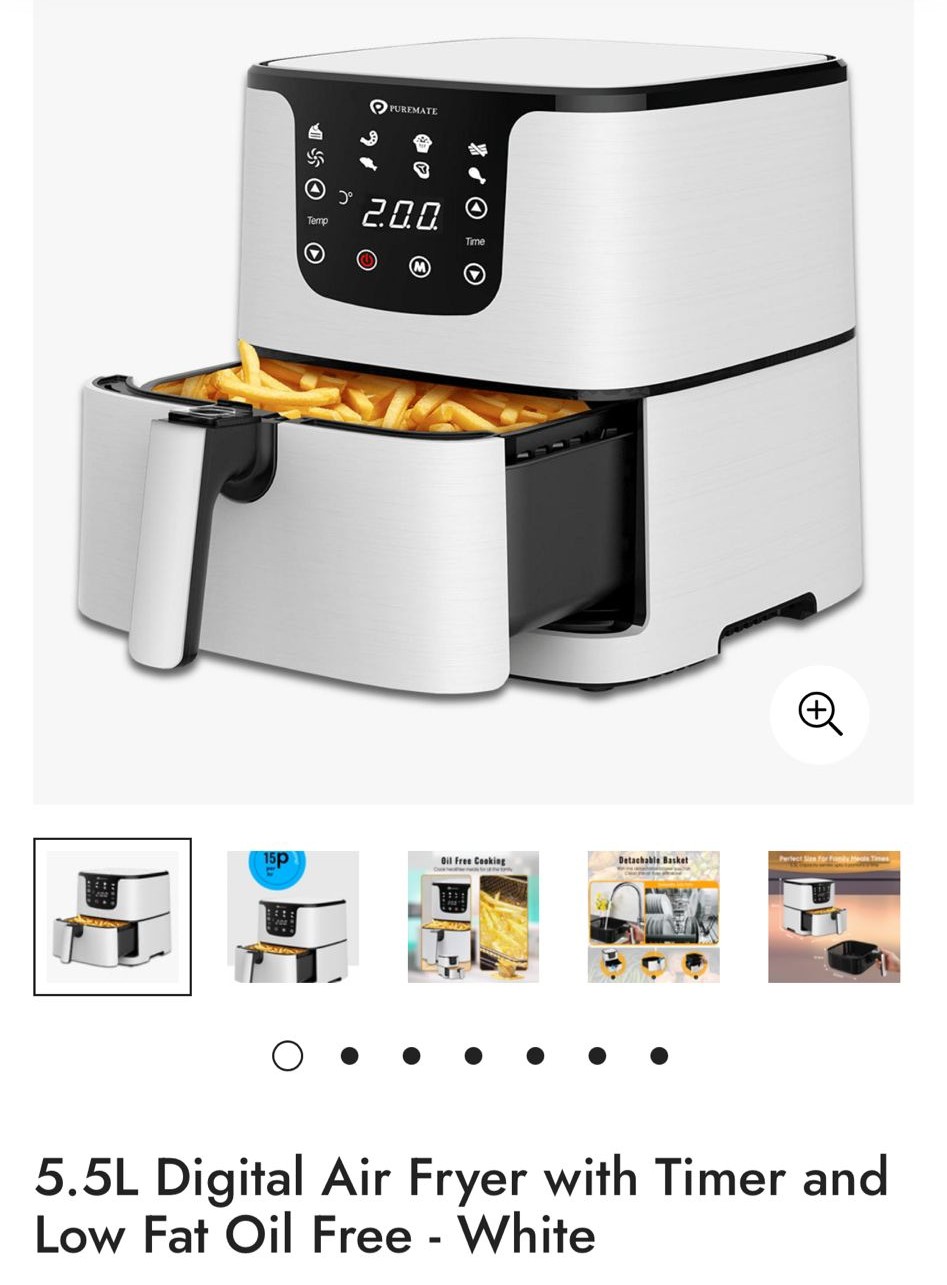Tap the magnifier zoom icon on product image
The width and height of the screenshot is (947, 1285).
819,714
